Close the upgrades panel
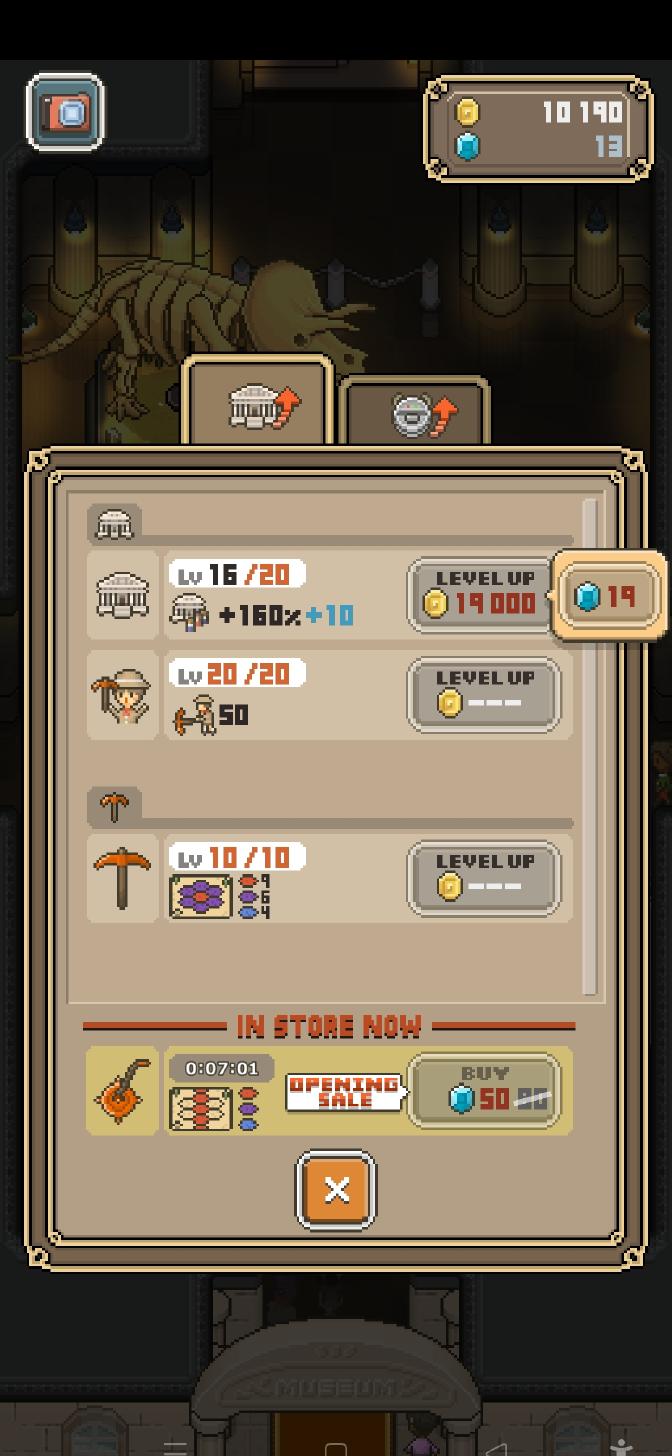This screenshot has width=672, height=1456. [x=336, y=1190]
